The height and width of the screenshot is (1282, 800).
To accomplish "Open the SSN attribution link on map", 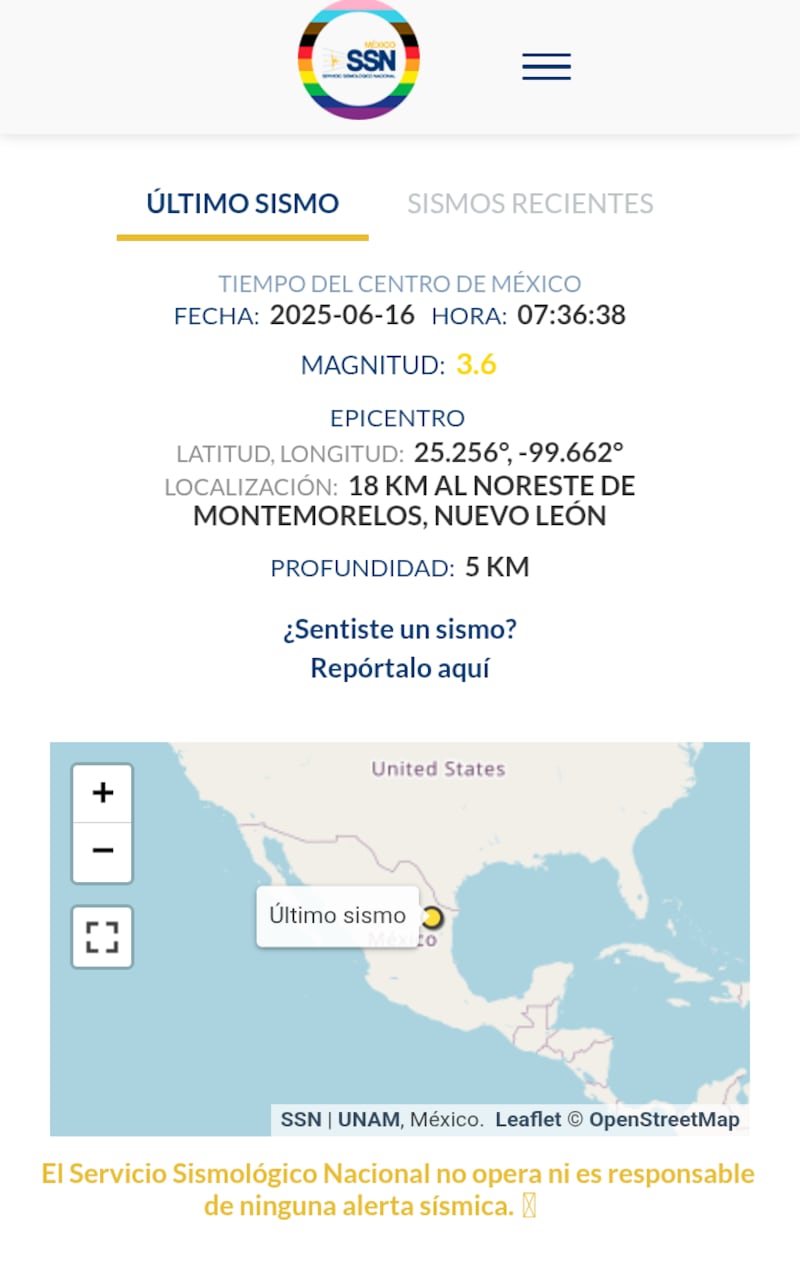I will [301, 1119].
